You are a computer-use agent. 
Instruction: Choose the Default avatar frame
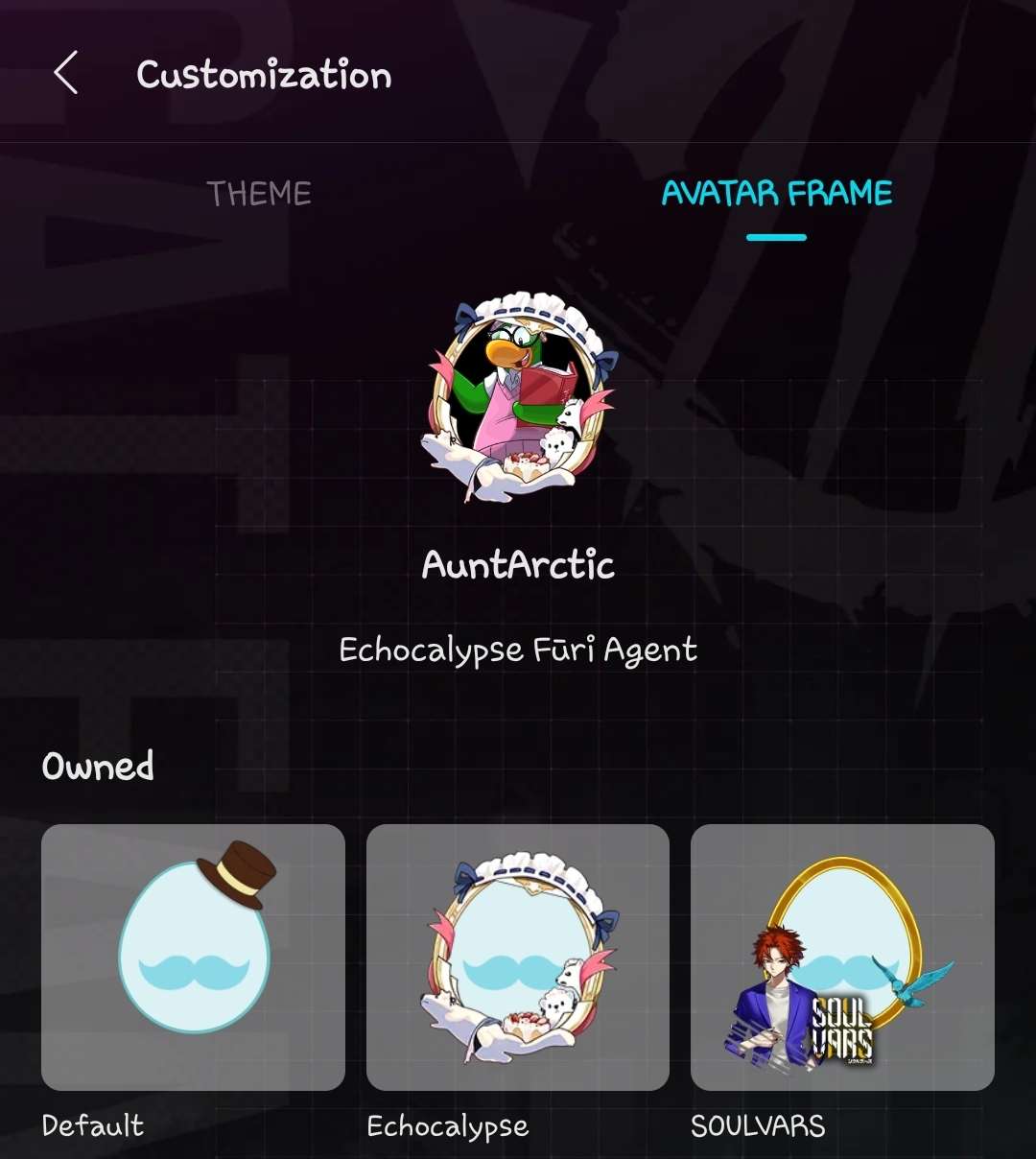click(193, 957)
